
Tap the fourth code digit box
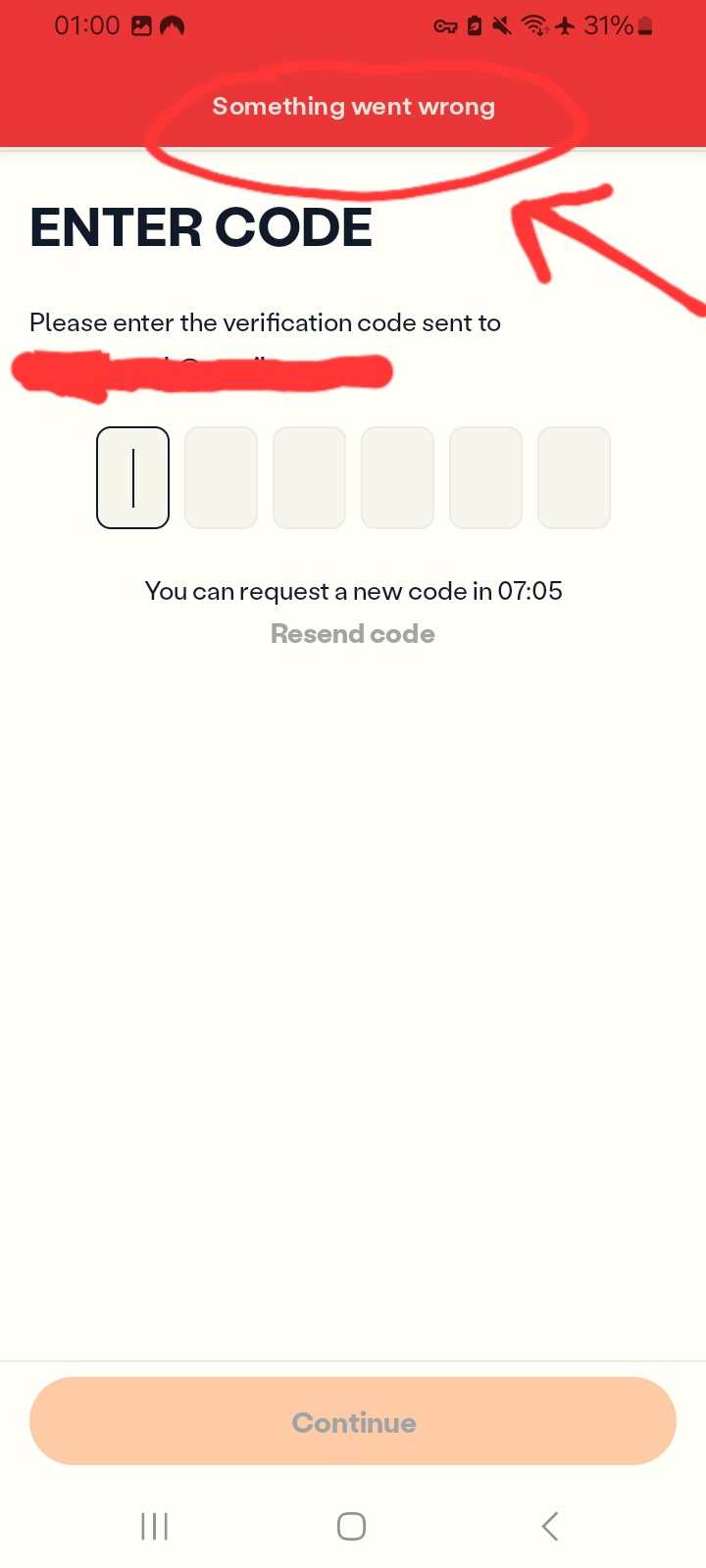pos(397,478)
